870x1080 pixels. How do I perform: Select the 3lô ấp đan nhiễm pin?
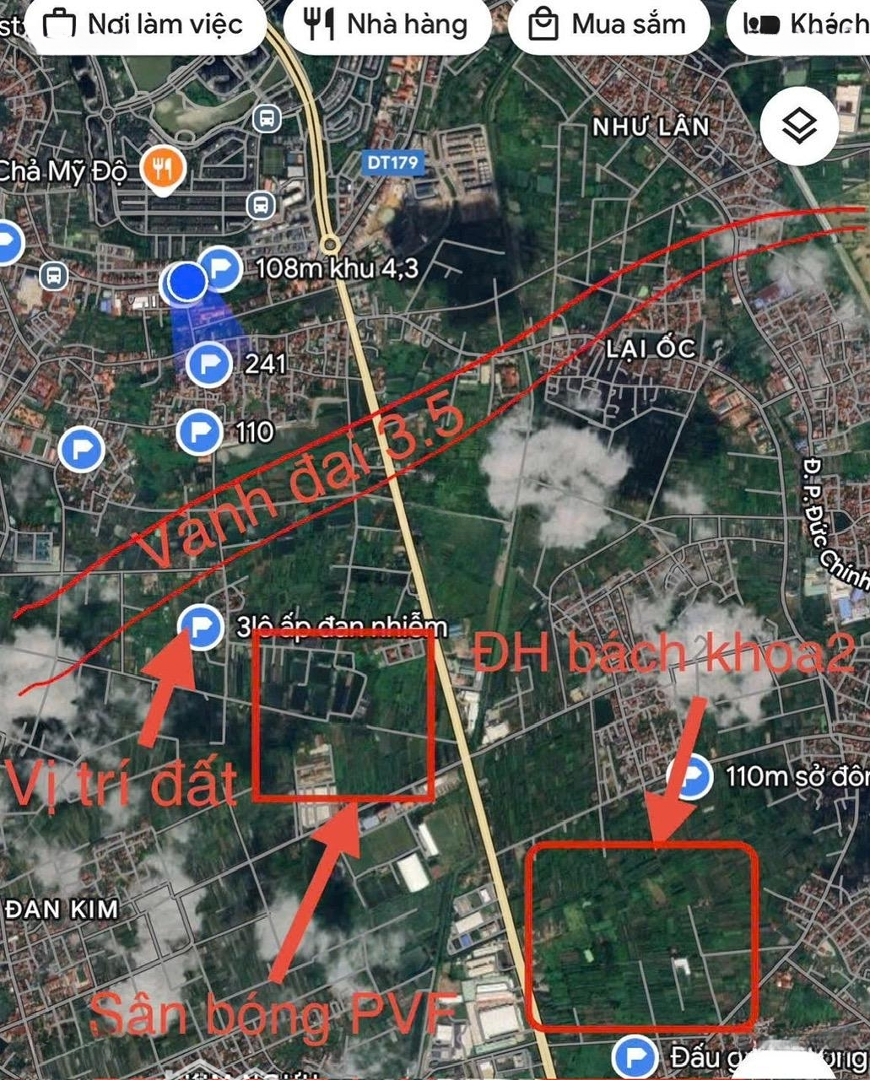coord(202,627)
